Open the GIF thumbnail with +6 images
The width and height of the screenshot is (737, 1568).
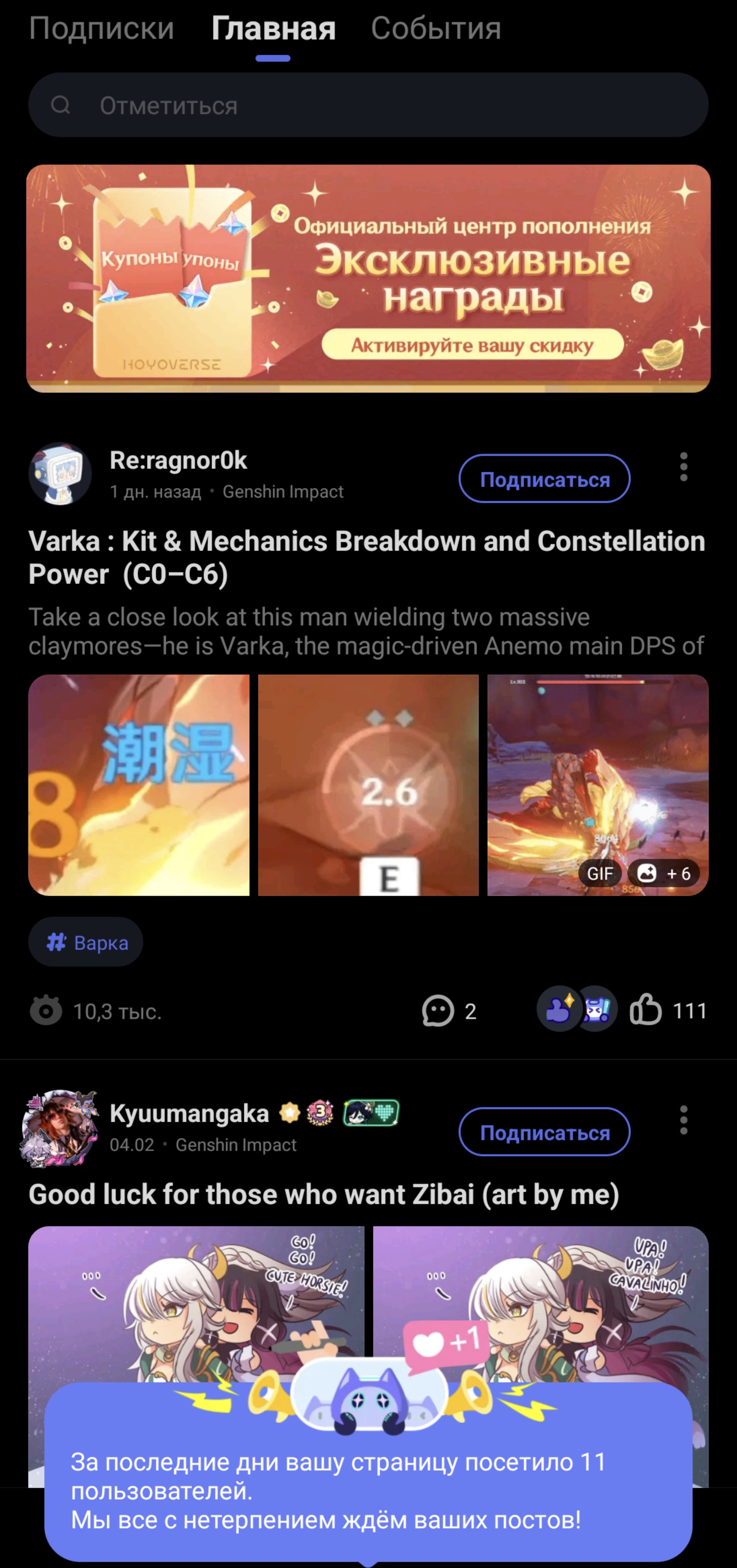[x=597, y=784]
